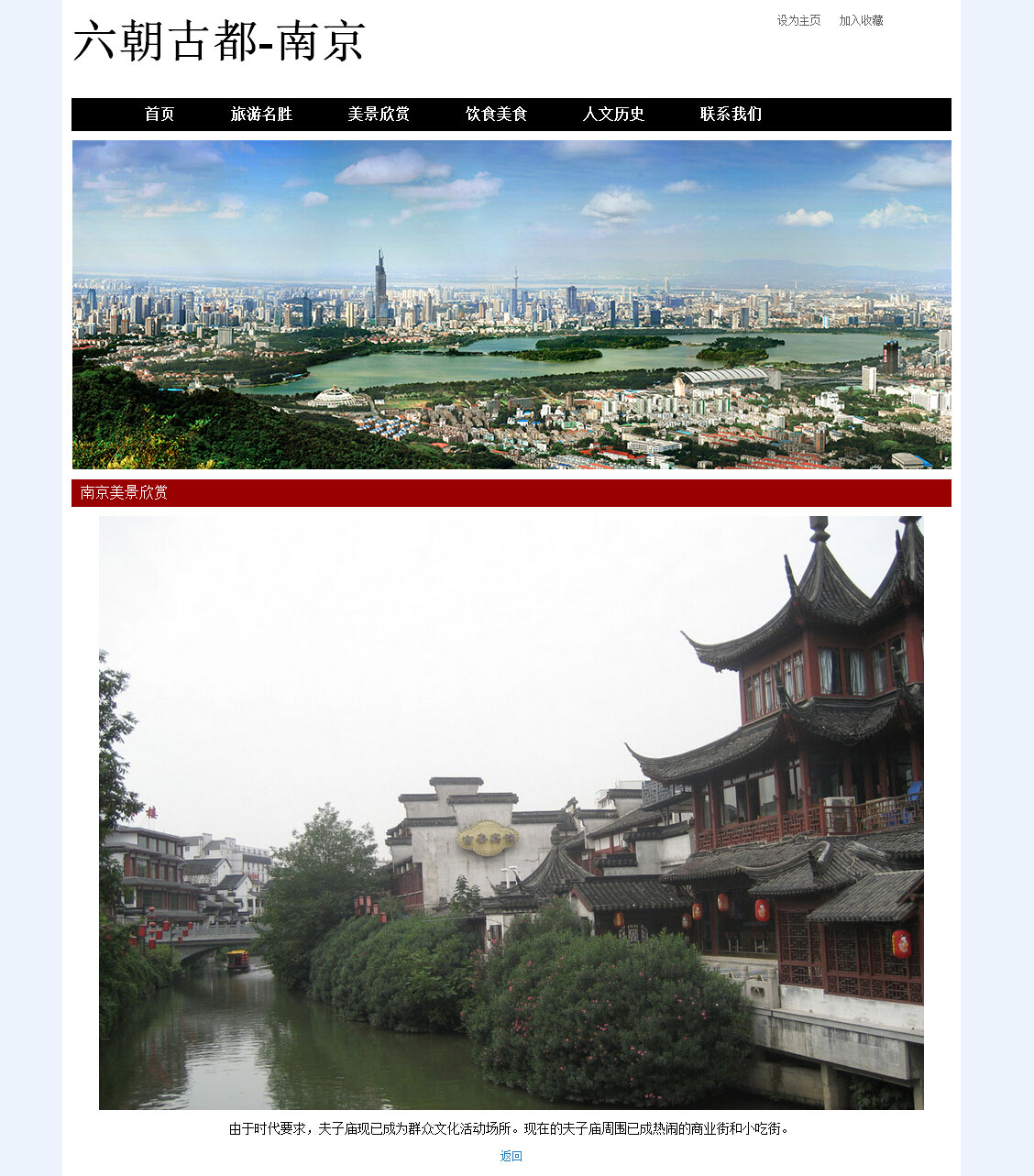Go to 旅游名胜 section

pos(261,115)
